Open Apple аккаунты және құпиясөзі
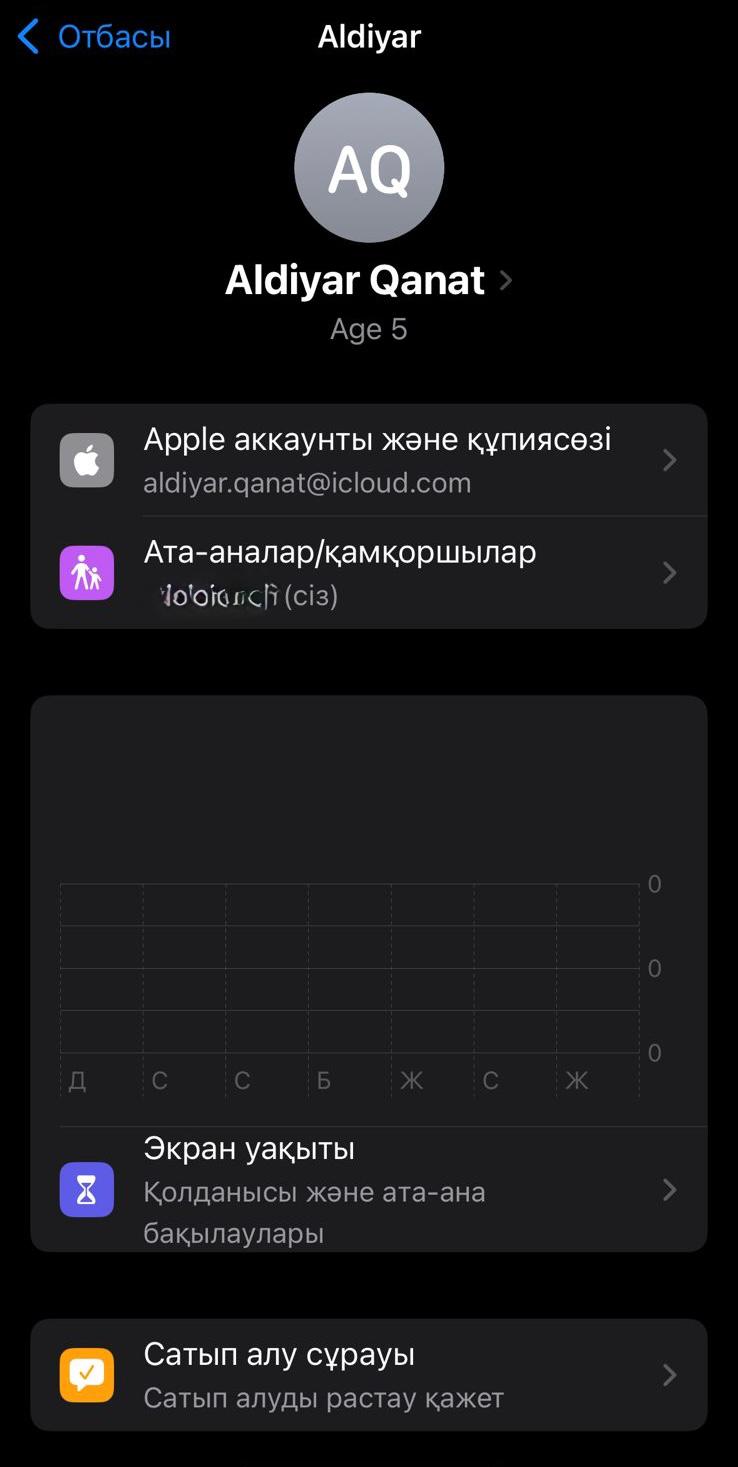 coord(369,460)
